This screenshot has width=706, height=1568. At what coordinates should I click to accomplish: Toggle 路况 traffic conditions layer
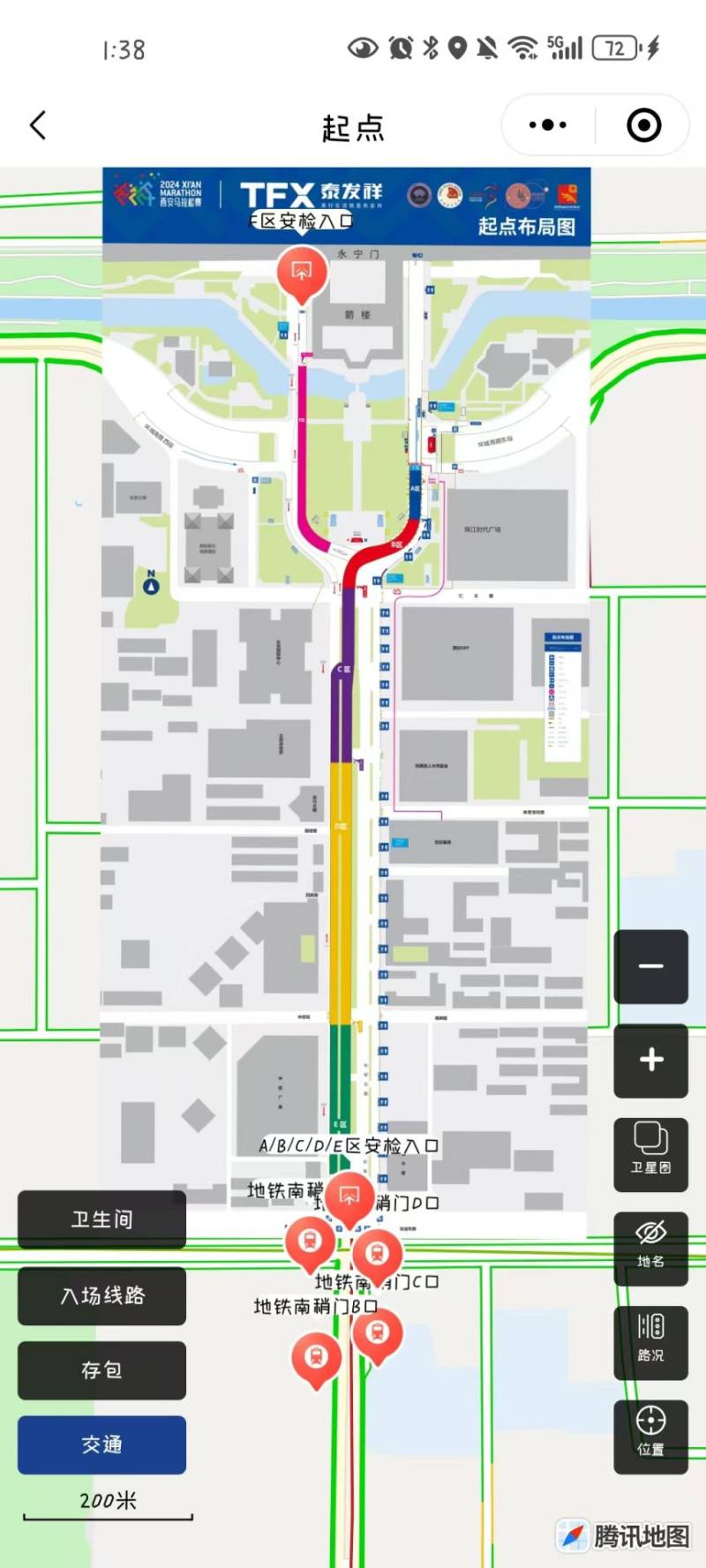(650, 1340)
